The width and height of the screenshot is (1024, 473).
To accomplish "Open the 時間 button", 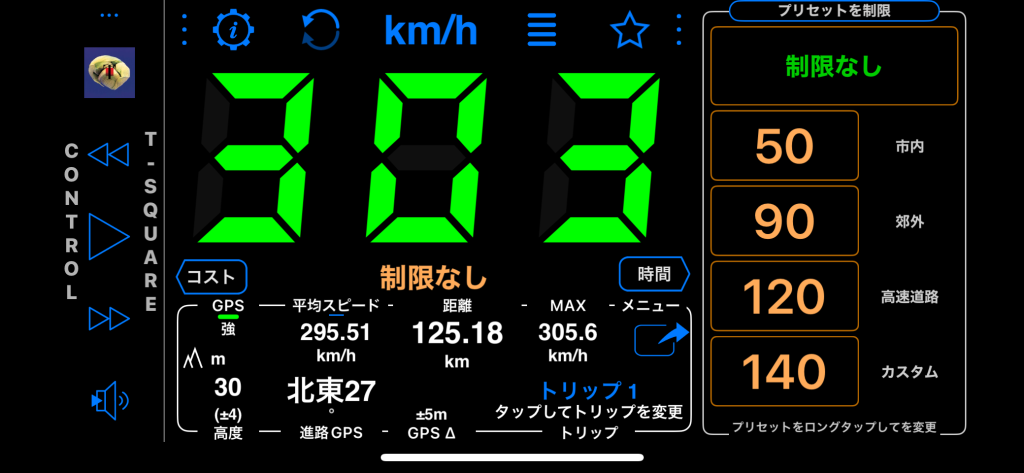I will pyautogui.click(x=655, y=274).
